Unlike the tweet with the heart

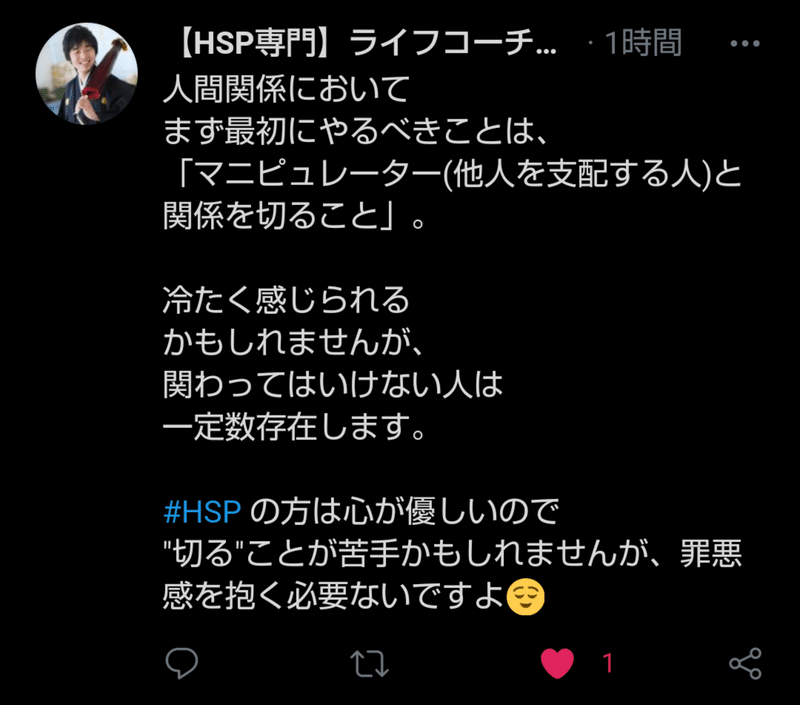[557, 662]
